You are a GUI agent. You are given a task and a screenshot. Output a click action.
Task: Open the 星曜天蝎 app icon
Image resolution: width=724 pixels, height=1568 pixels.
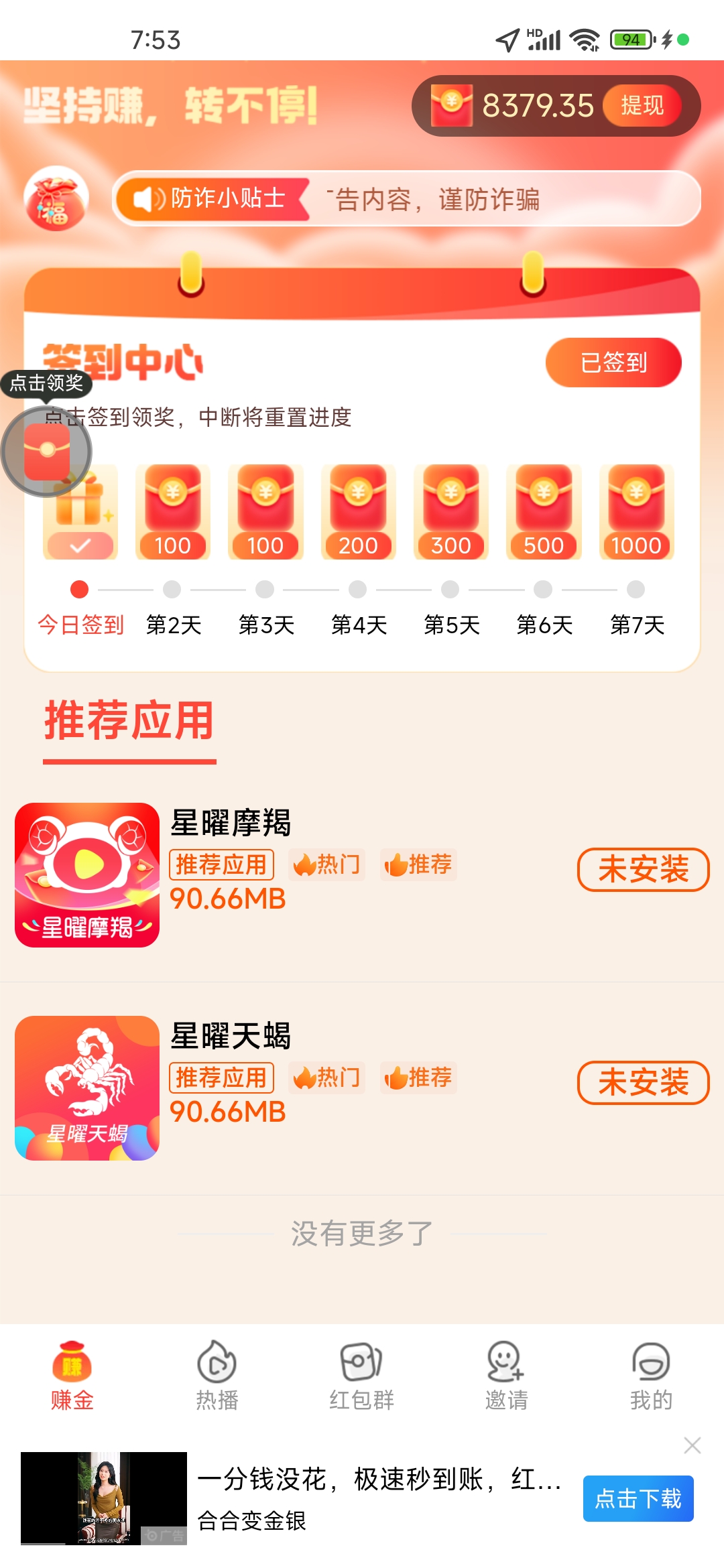tap(87, 1088)
